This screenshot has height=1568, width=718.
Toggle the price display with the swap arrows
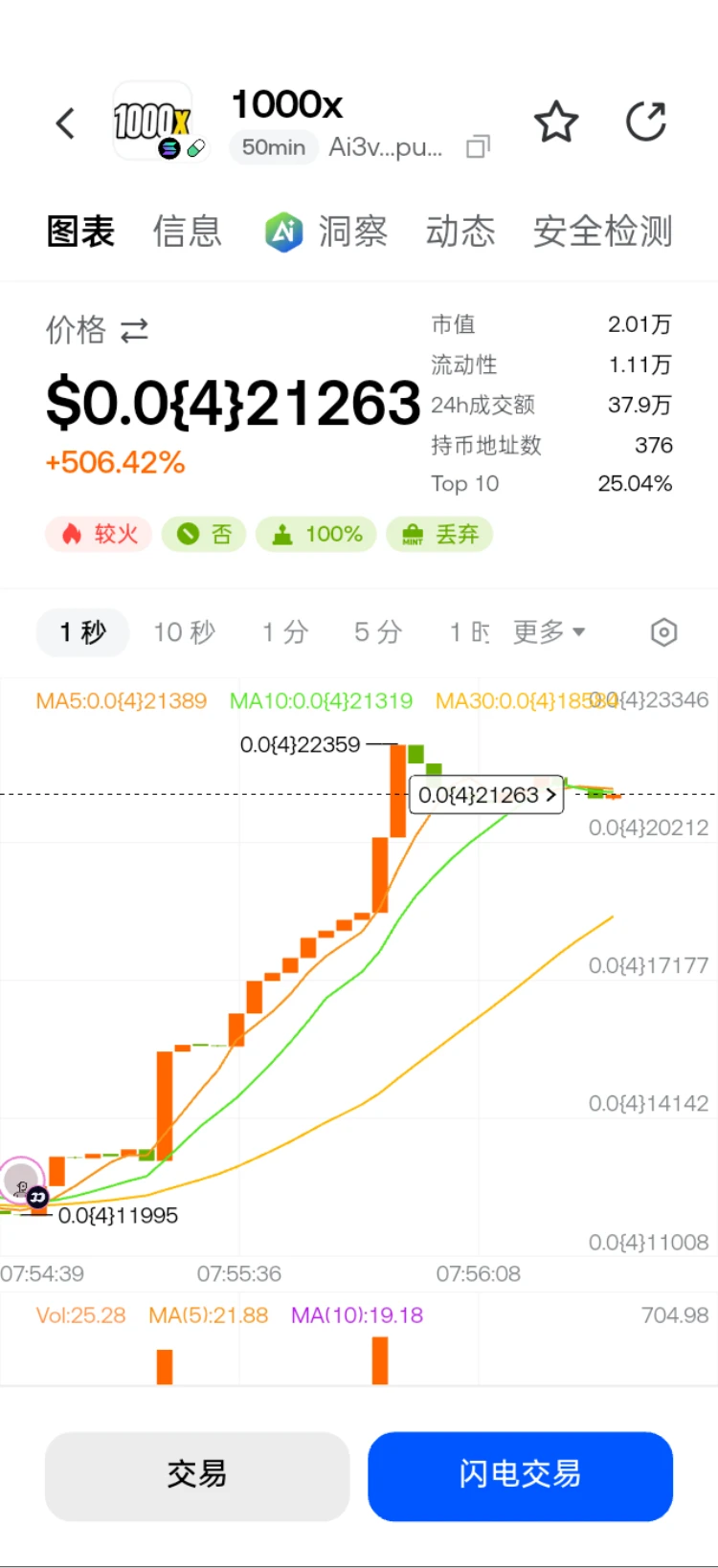pos(134,331)
